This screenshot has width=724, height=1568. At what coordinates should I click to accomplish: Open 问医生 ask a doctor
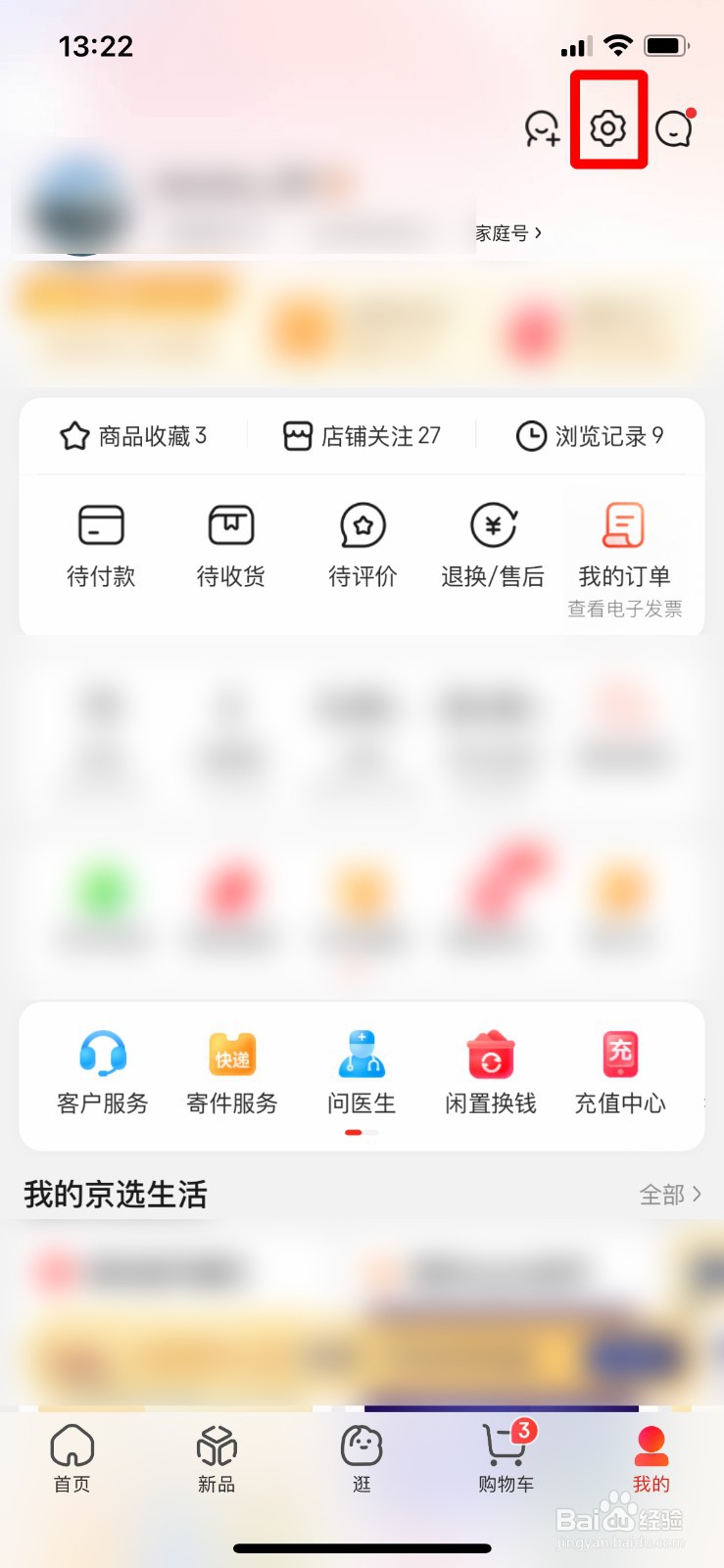[362, 1071]
